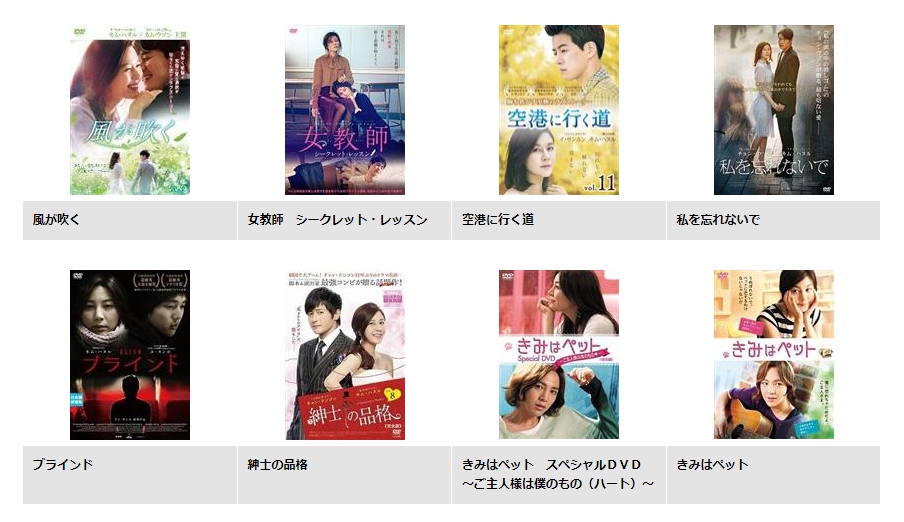Open the きみはペット cover with the guitar
Screen dimensions: 904x522
[773, 354]
